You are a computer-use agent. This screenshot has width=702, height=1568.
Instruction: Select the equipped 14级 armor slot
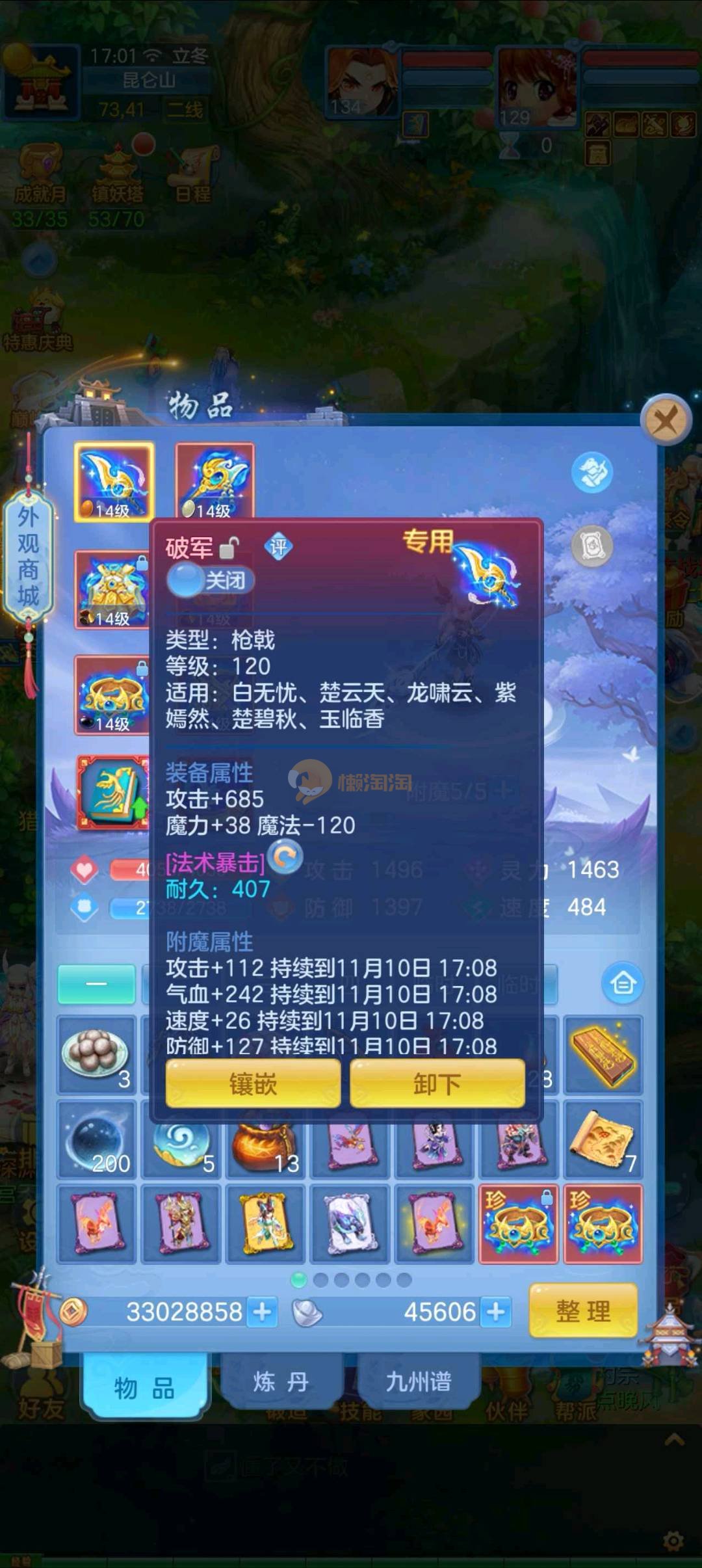point(112,590)
